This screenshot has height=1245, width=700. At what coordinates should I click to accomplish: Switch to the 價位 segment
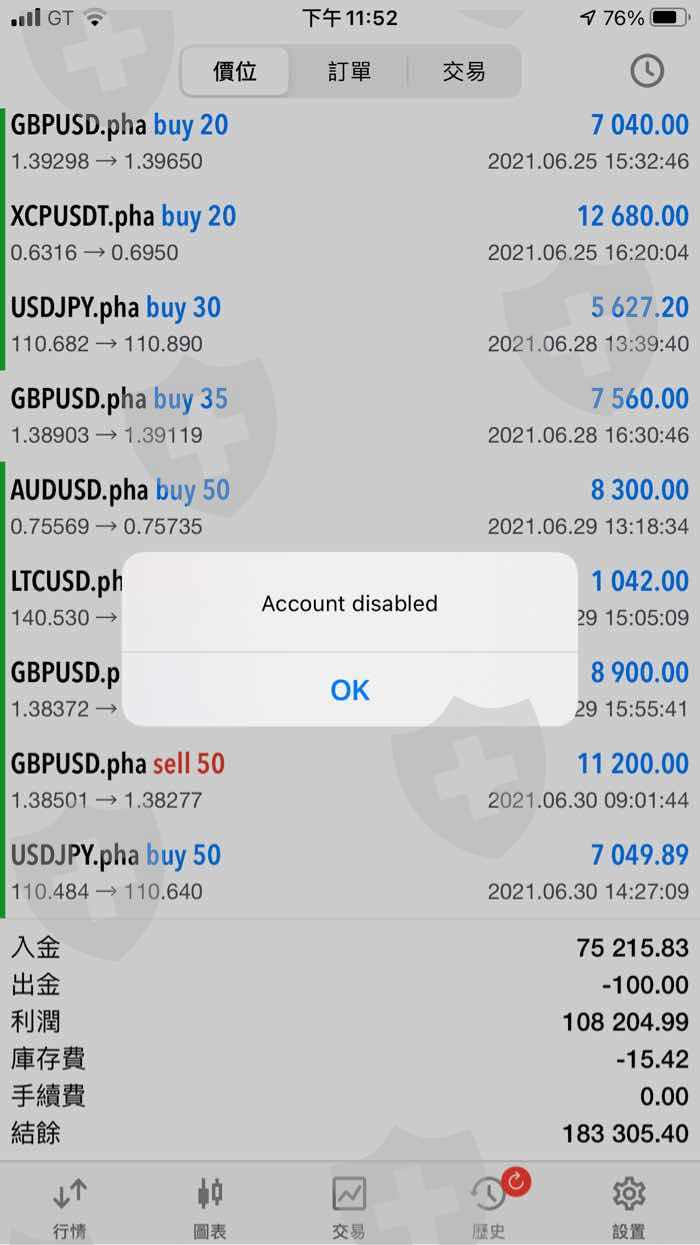coord(236,71)
